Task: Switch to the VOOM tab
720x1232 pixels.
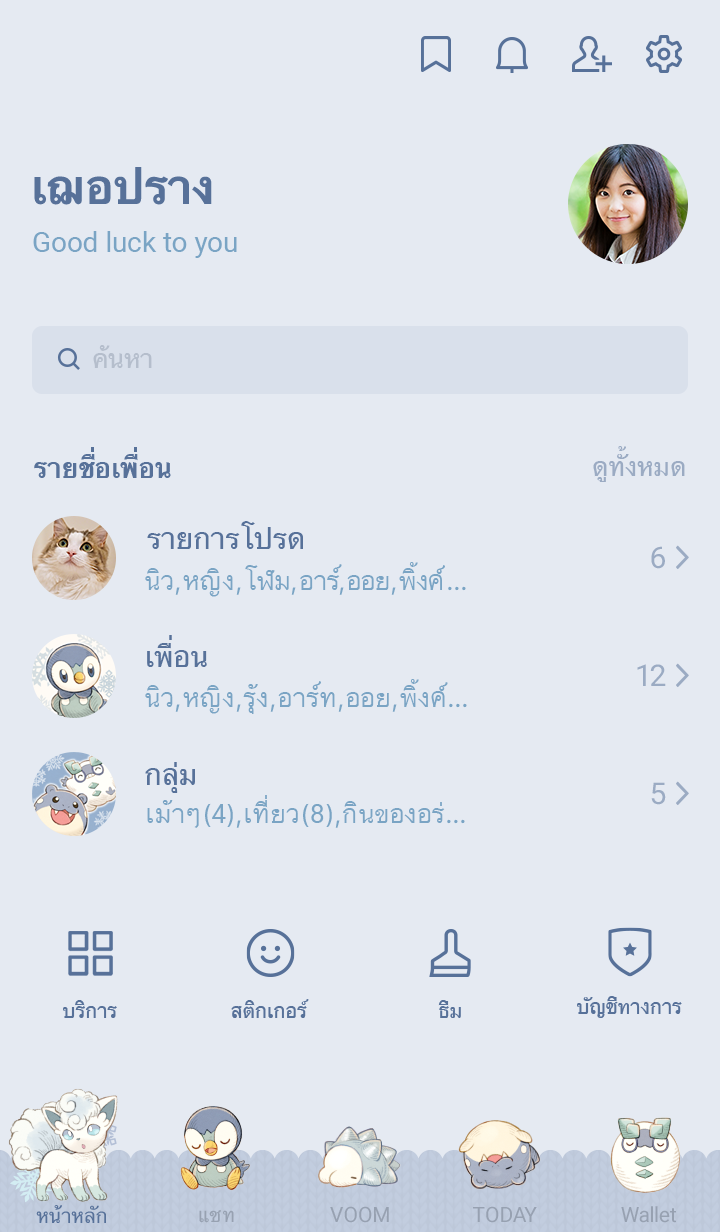Action: pos(360,1180)
